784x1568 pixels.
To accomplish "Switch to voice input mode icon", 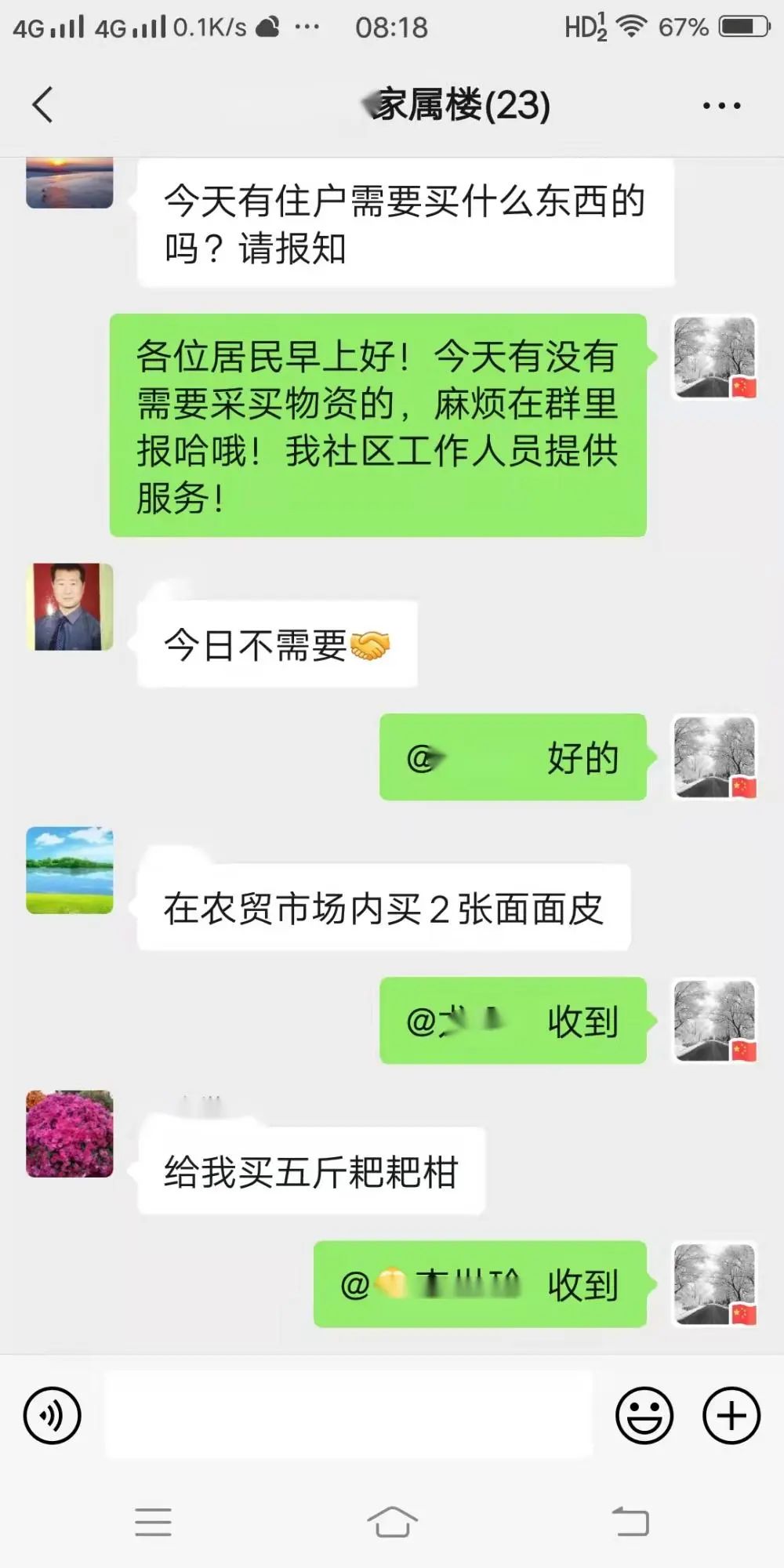I will tap(51, 1416).
